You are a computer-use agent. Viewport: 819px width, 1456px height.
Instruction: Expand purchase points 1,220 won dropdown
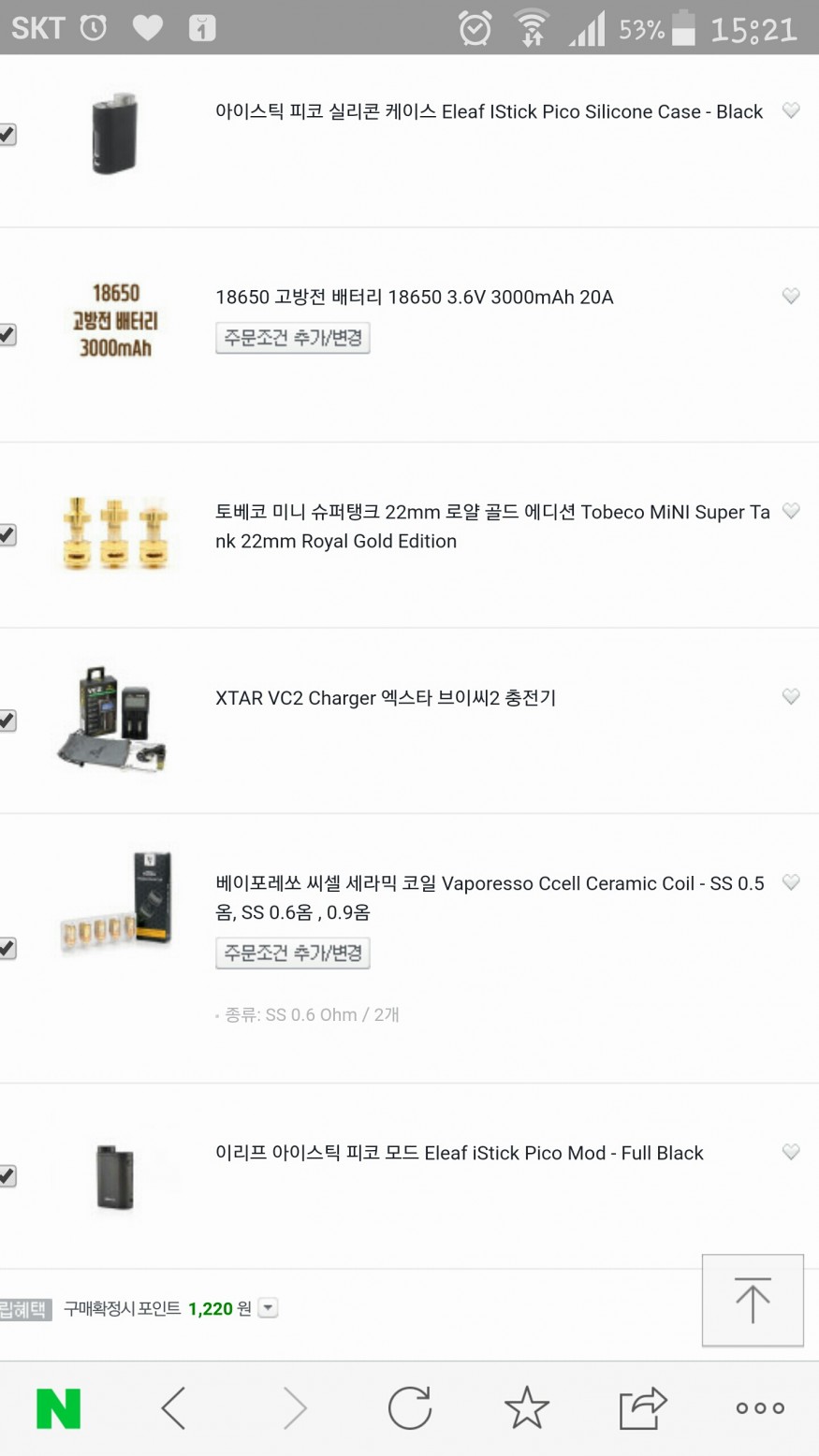pos(268,1308)
